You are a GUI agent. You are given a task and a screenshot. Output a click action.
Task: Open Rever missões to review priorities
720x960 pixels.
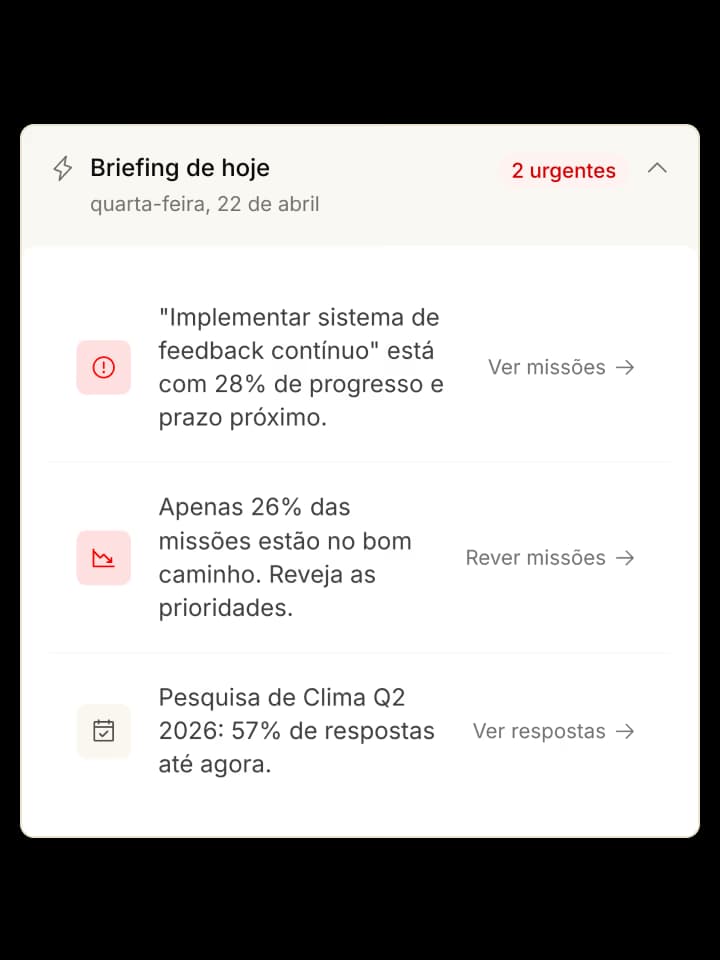(x=535, y=558)
